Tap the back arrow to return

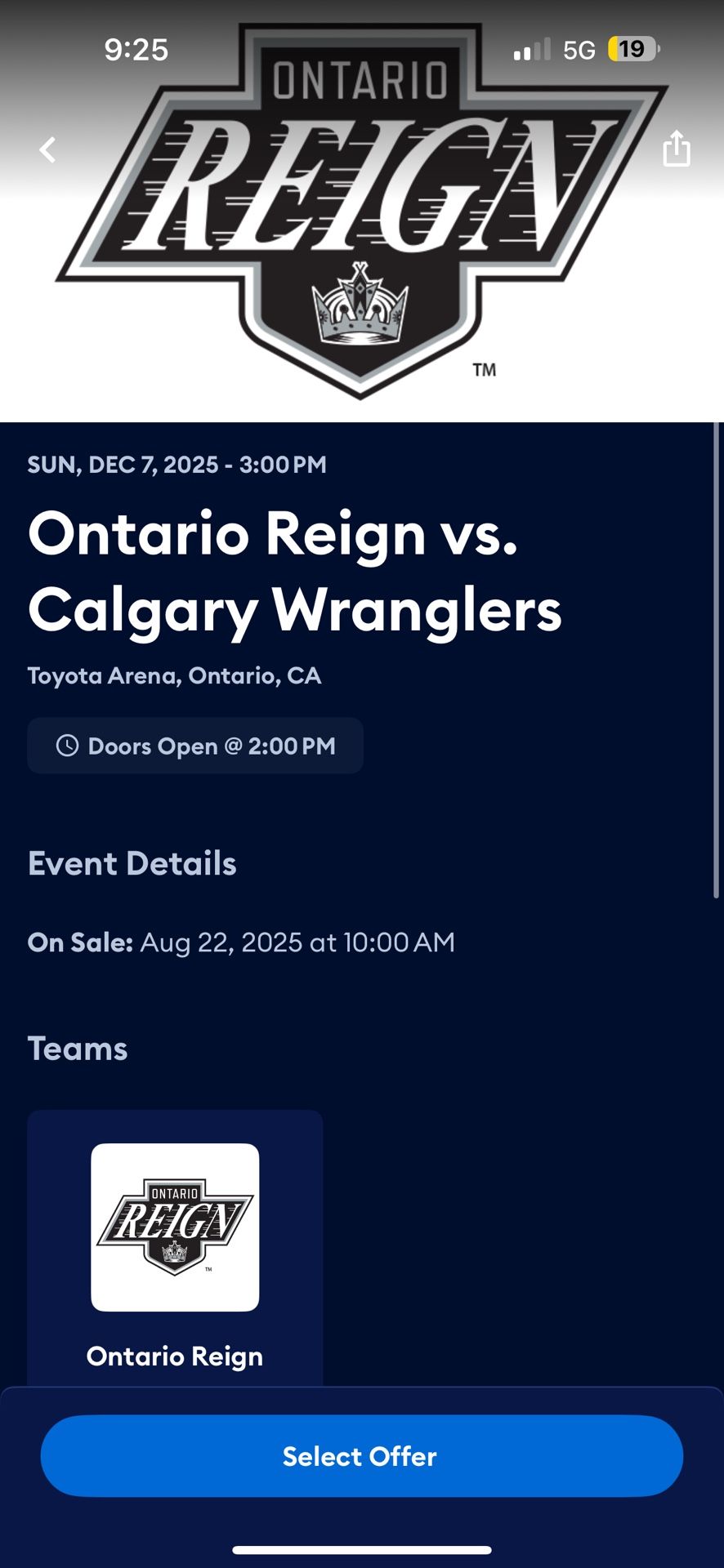[47, 149]
